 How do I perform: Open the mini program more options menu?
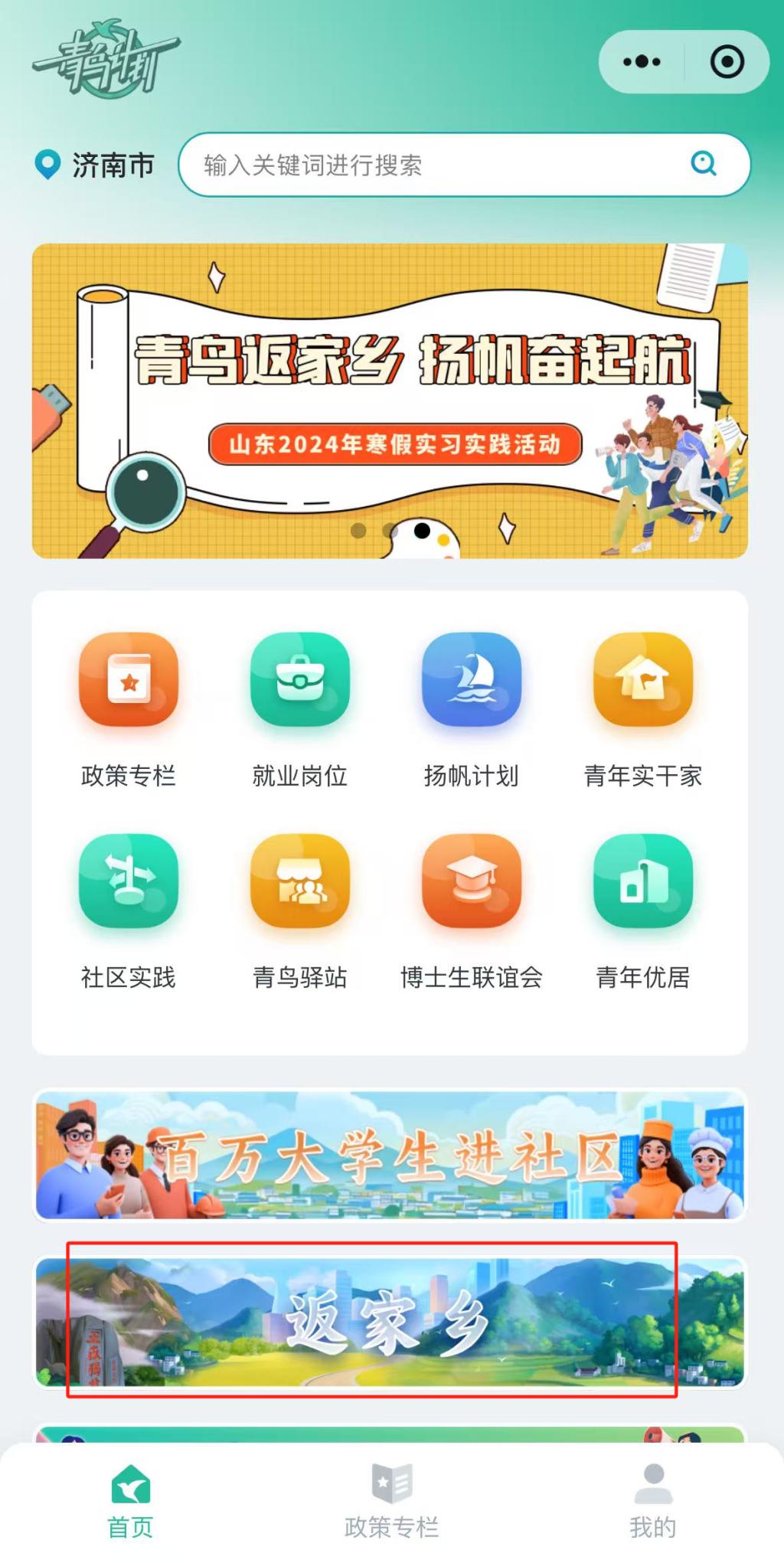point(642,62)
